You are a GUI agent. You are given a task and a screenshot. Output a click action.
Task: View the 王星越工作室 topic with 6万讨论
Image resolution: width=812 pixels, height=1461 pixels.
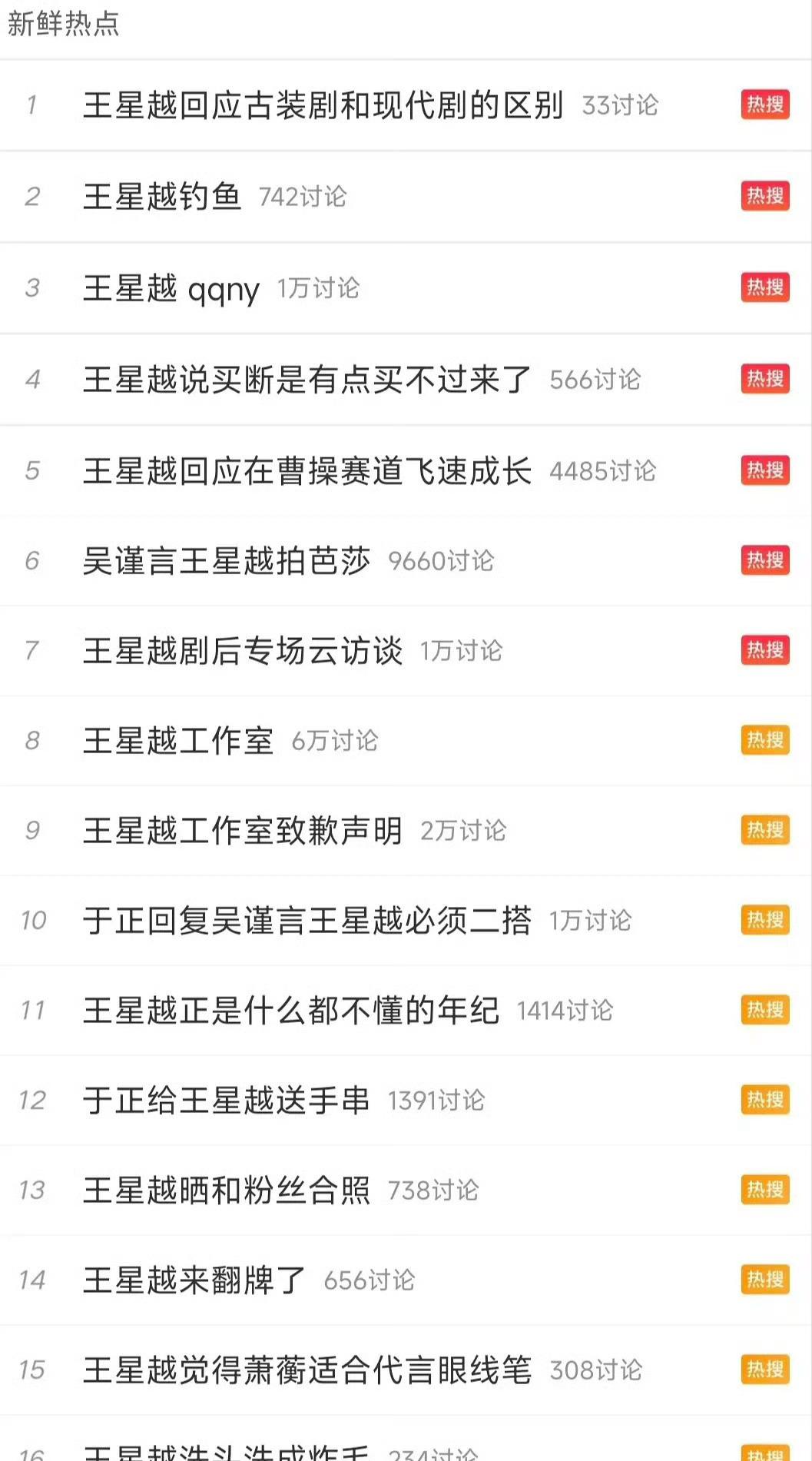pyautogui.click(x=177, y=741)
